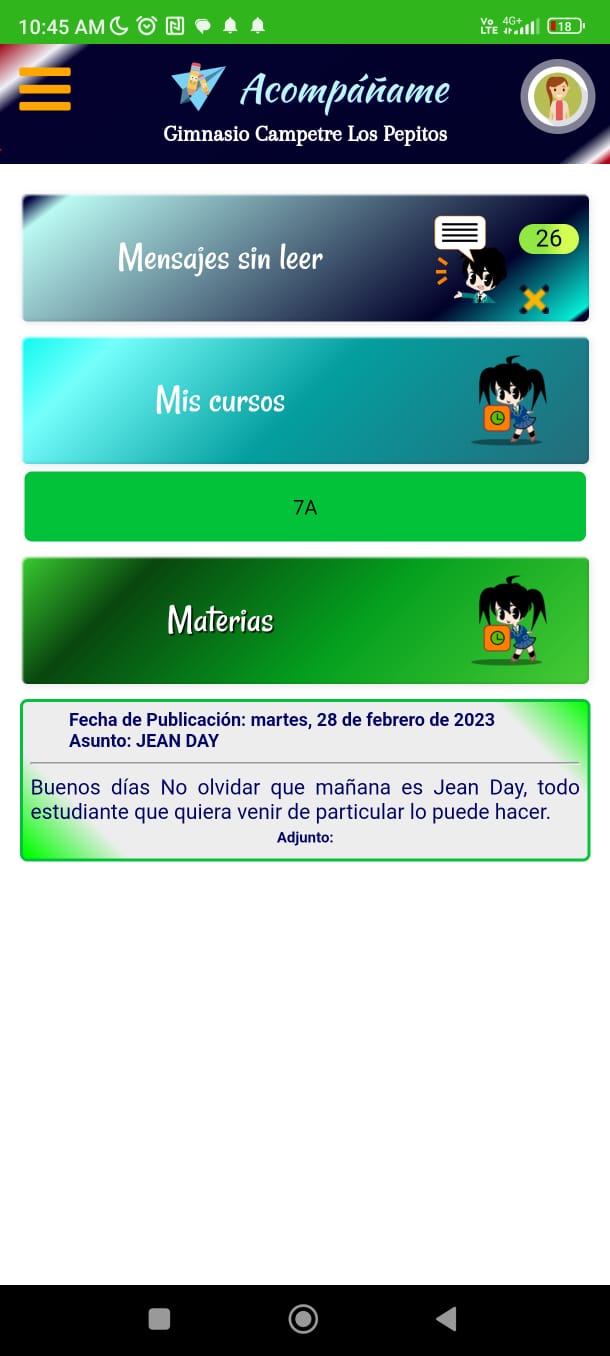Go to the phone's home screen
610x1356 pixels.
[x=303, y=1319]
